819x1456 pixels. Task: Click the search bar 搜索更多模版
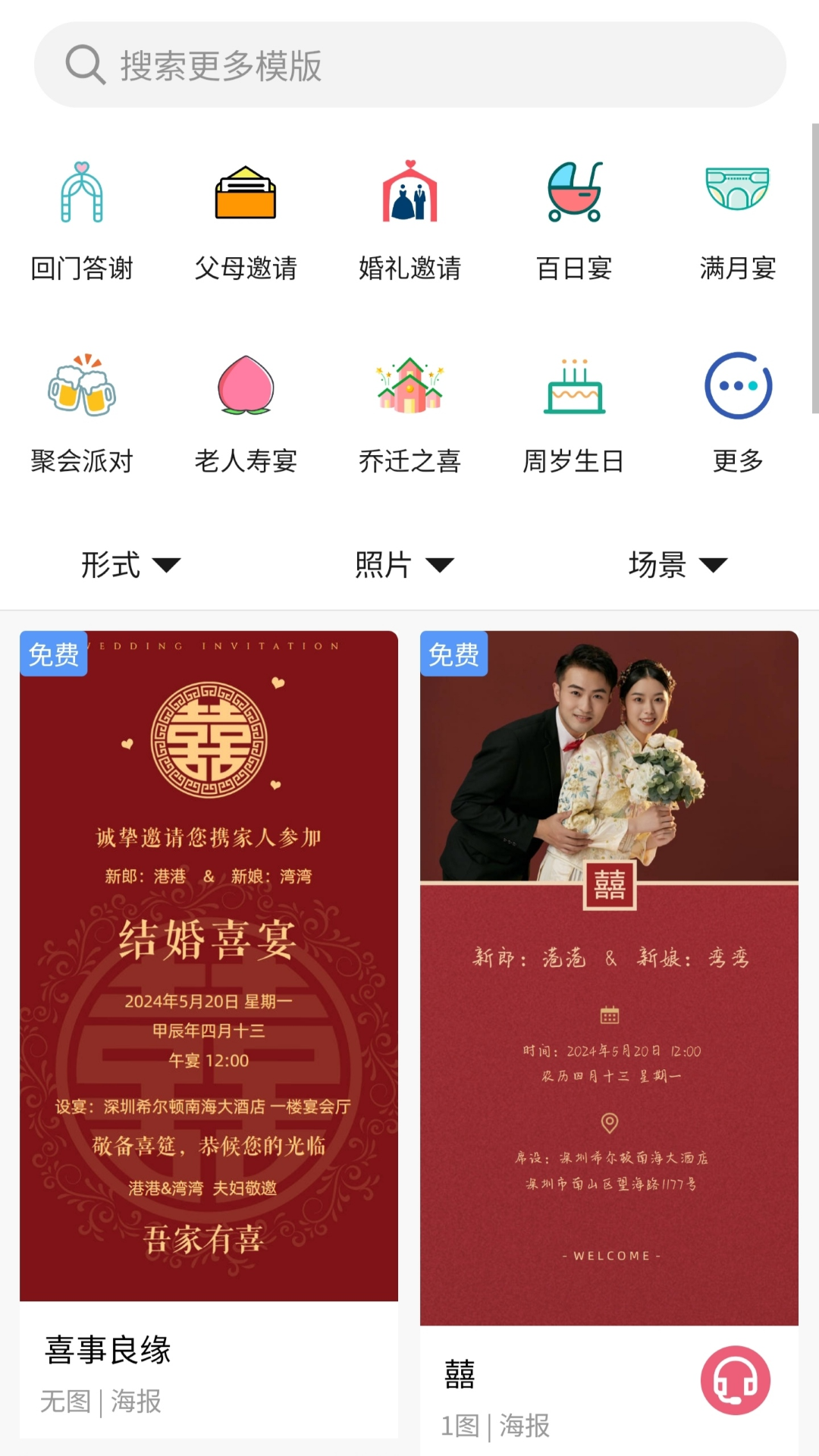click(x=409, y=66)
